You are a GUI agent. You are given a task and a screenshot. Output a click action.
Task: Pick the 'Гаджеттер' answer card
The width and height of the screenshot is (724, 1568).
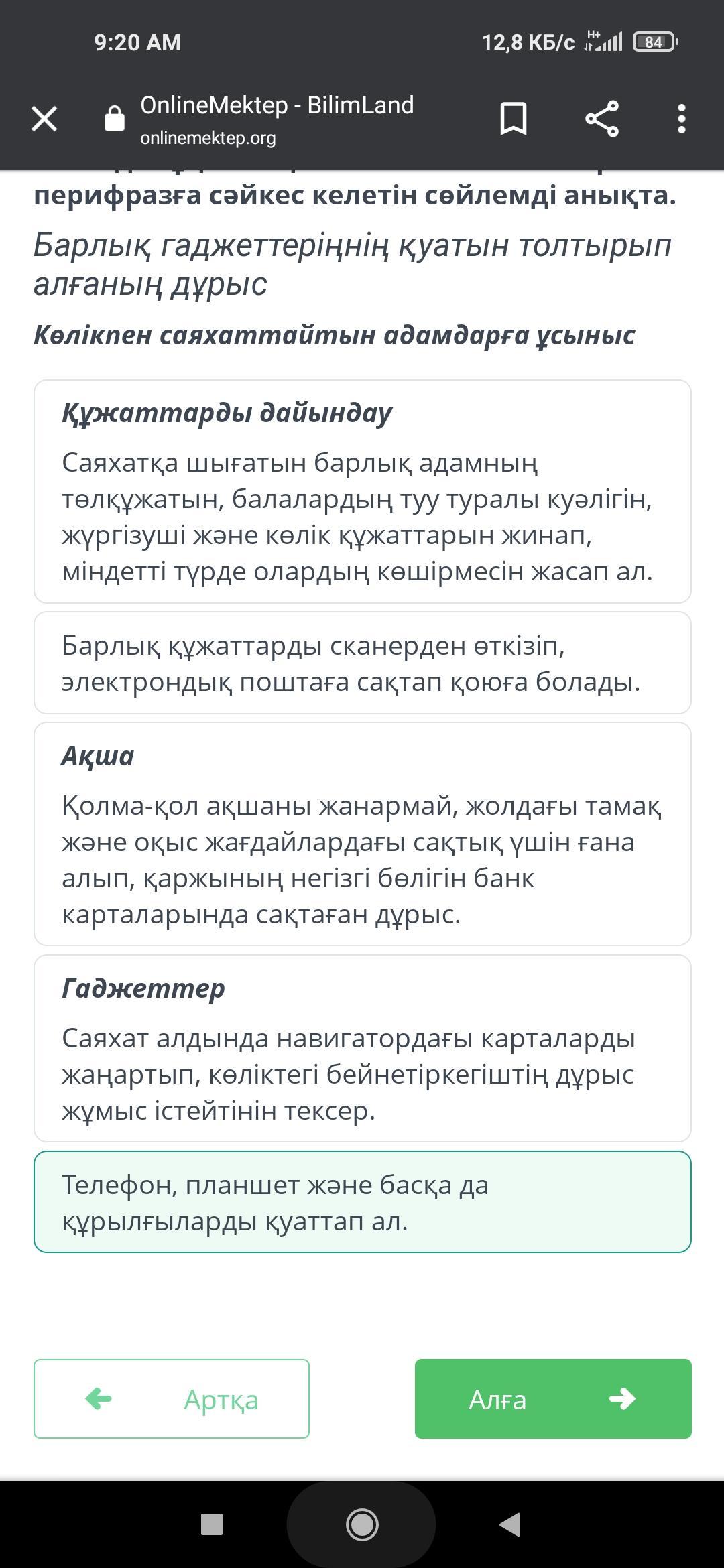(x=363, y=1049)
